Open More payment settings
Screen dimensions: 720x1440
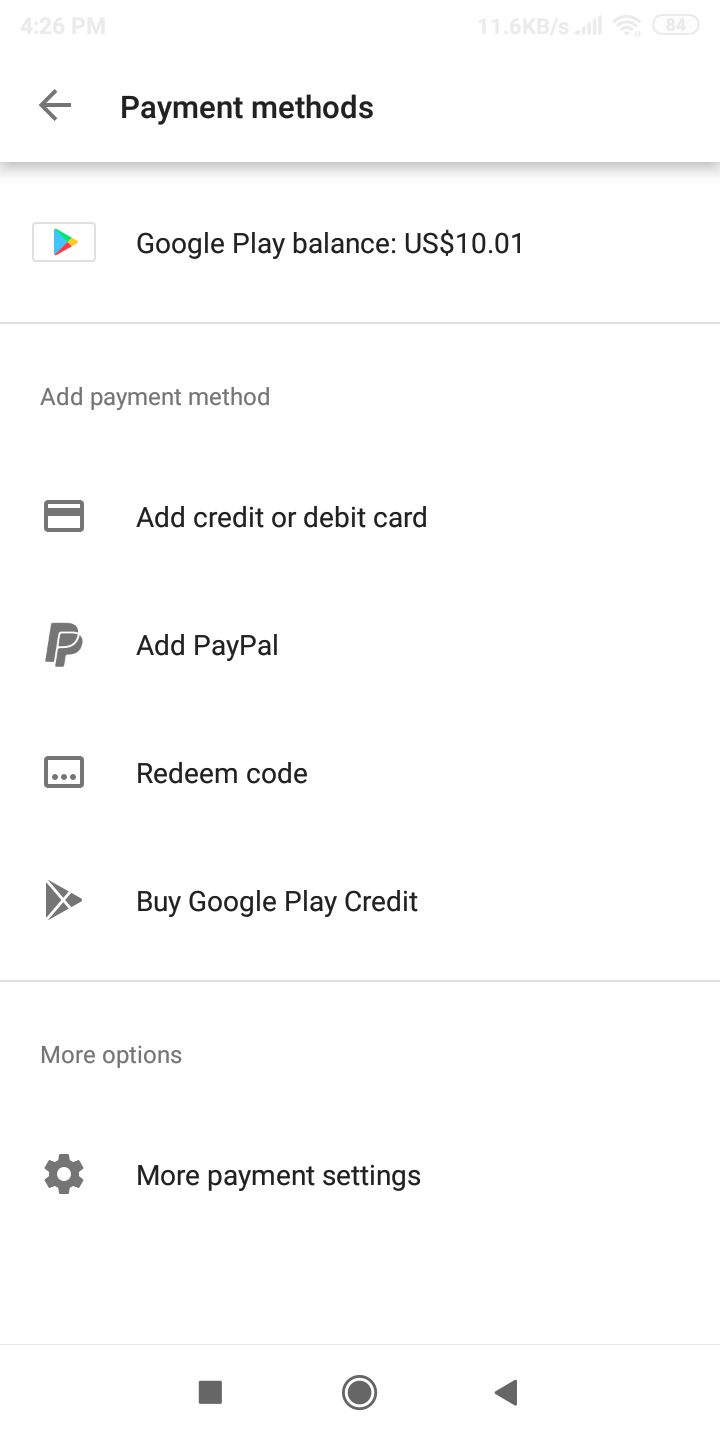360,1175
